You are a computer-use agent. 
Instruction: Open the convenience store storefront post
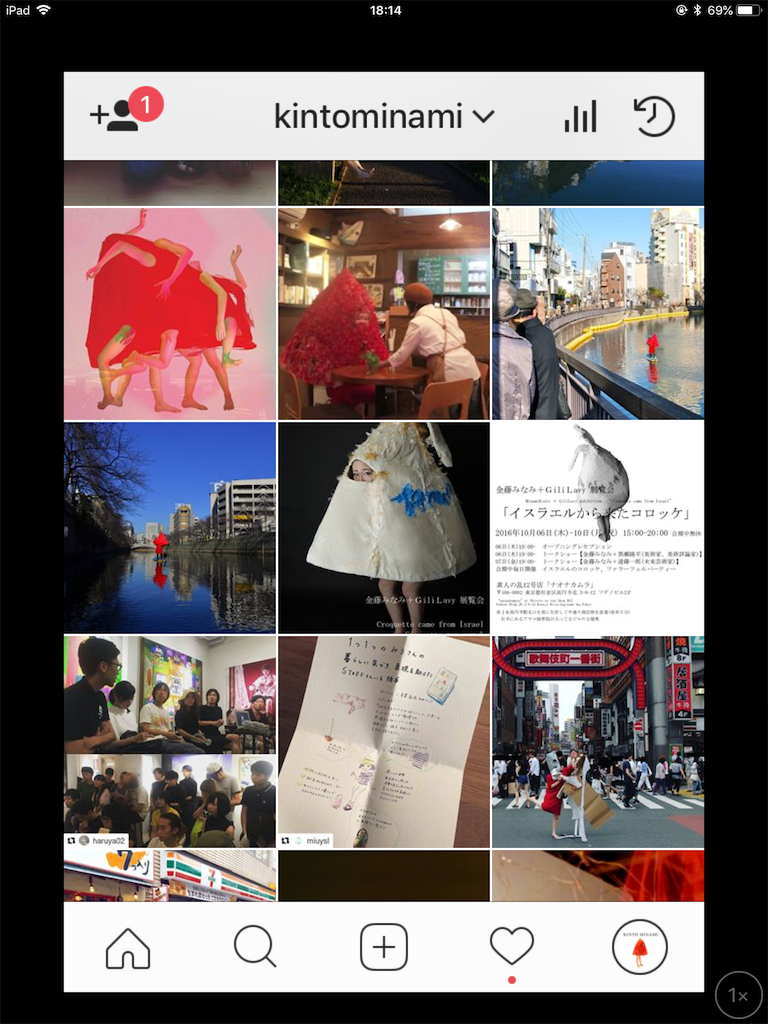tap(170, 876)
